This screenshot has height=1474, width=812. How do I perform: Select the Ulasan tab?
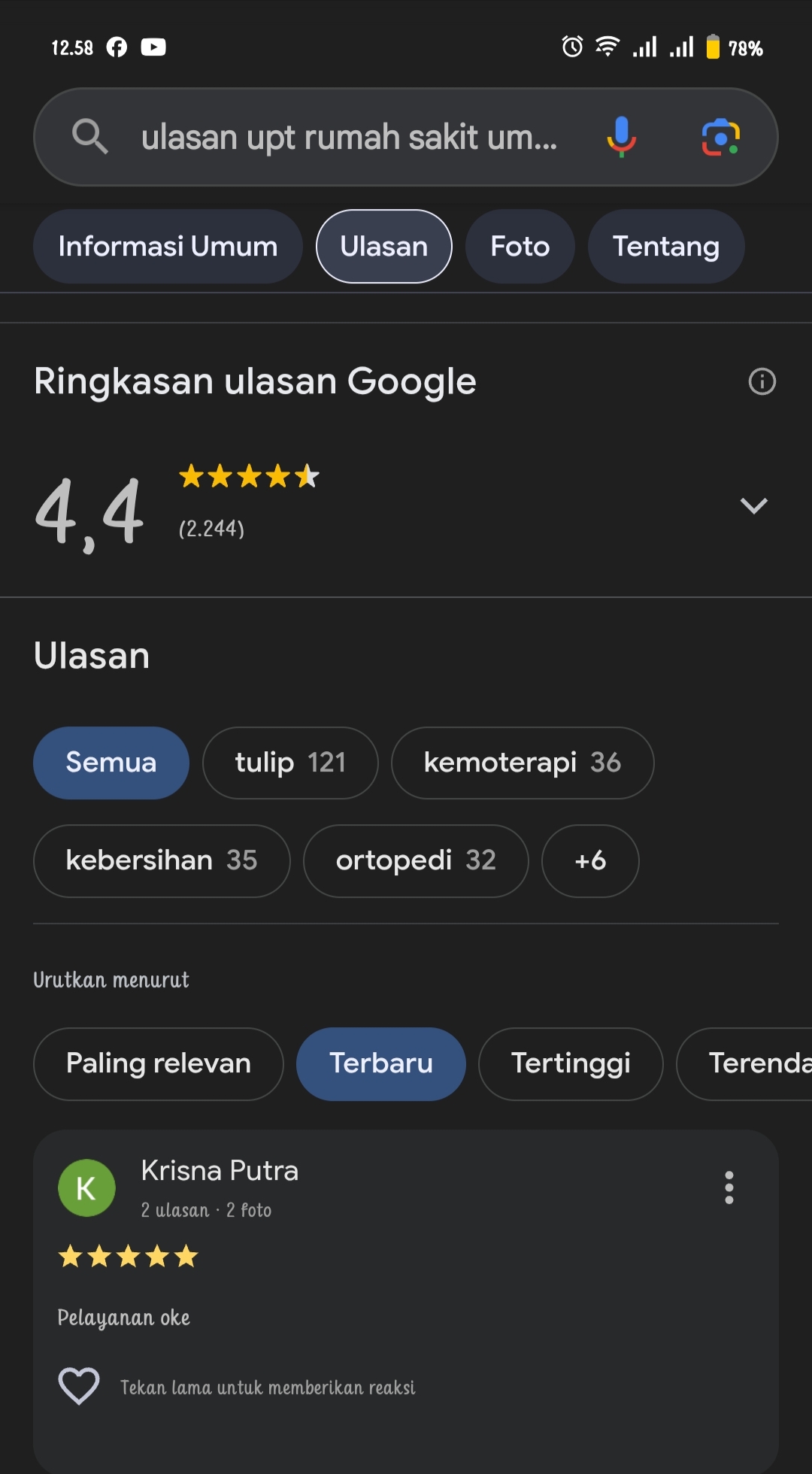click(383, 247)
